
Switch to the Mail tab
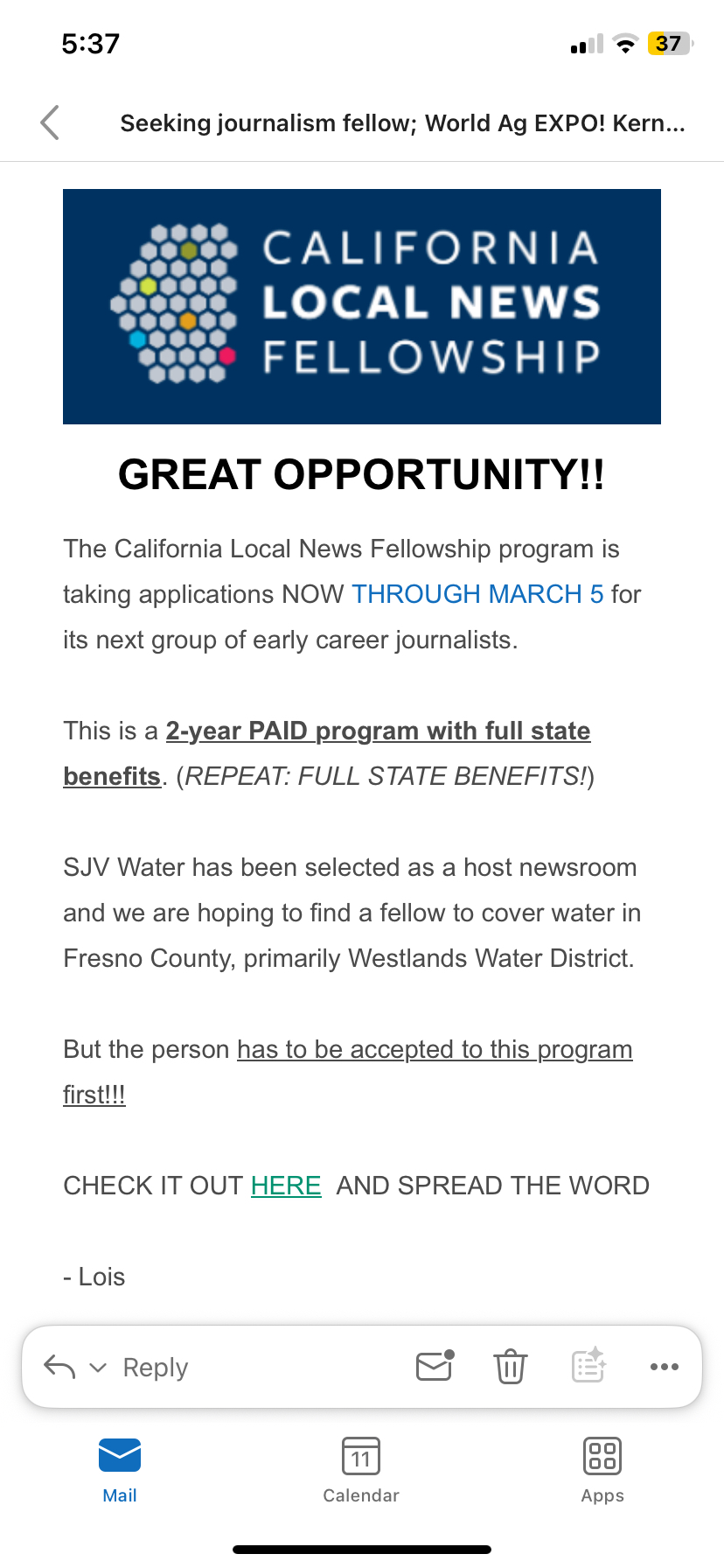120,1470
